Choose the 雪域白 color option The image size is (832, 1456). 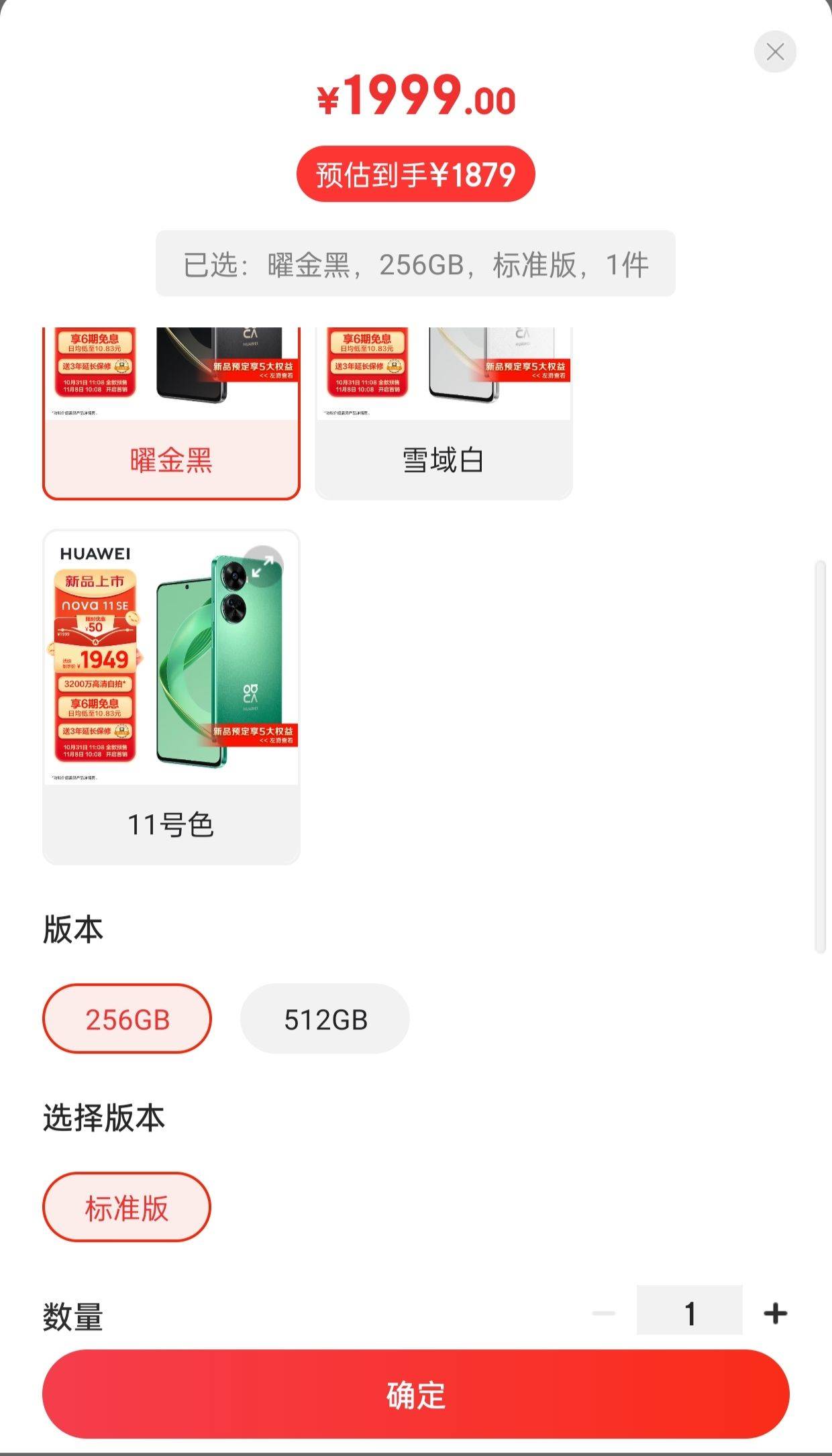coord(443,459)
